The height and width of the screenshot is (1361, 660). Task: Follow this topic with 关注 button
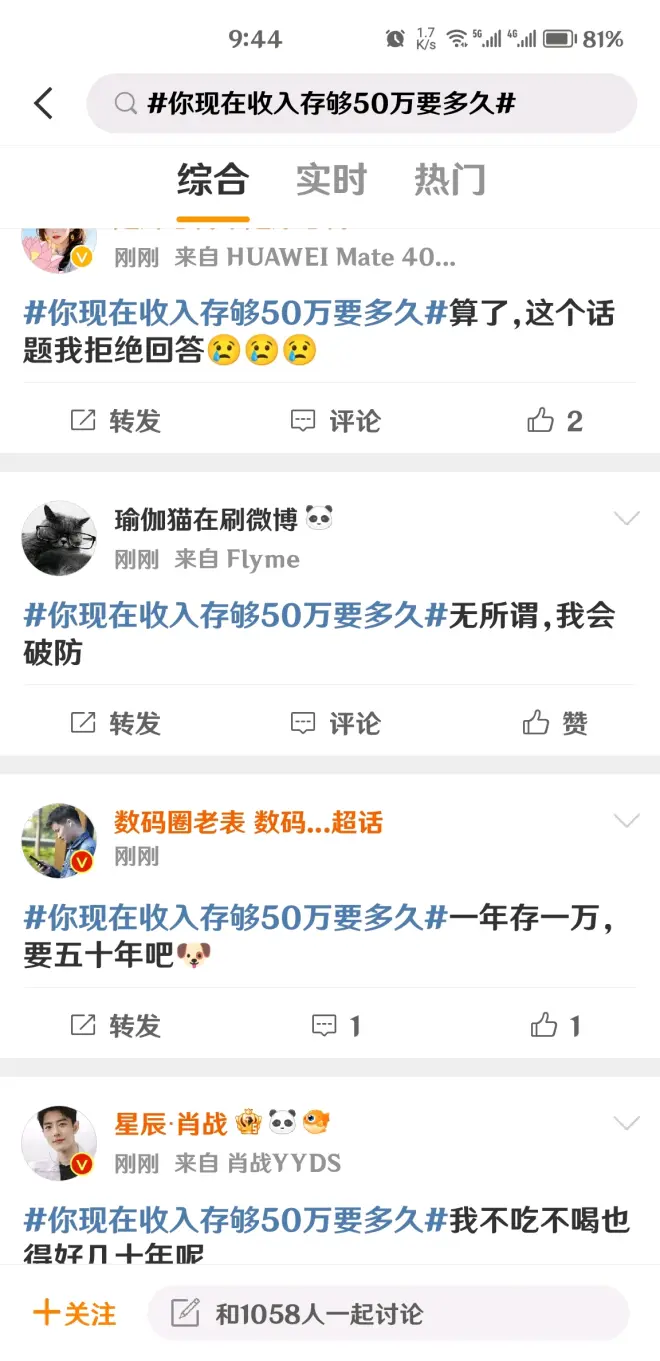[75, 1313]
